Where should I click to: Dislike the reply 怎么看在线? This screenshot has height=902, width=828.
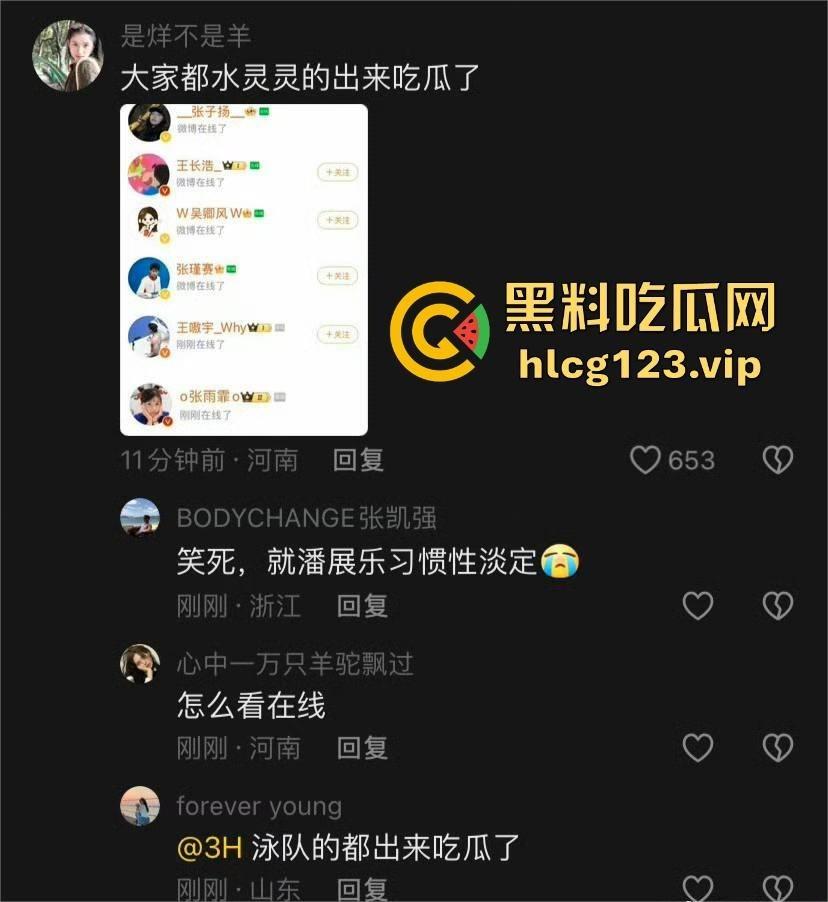778,747
